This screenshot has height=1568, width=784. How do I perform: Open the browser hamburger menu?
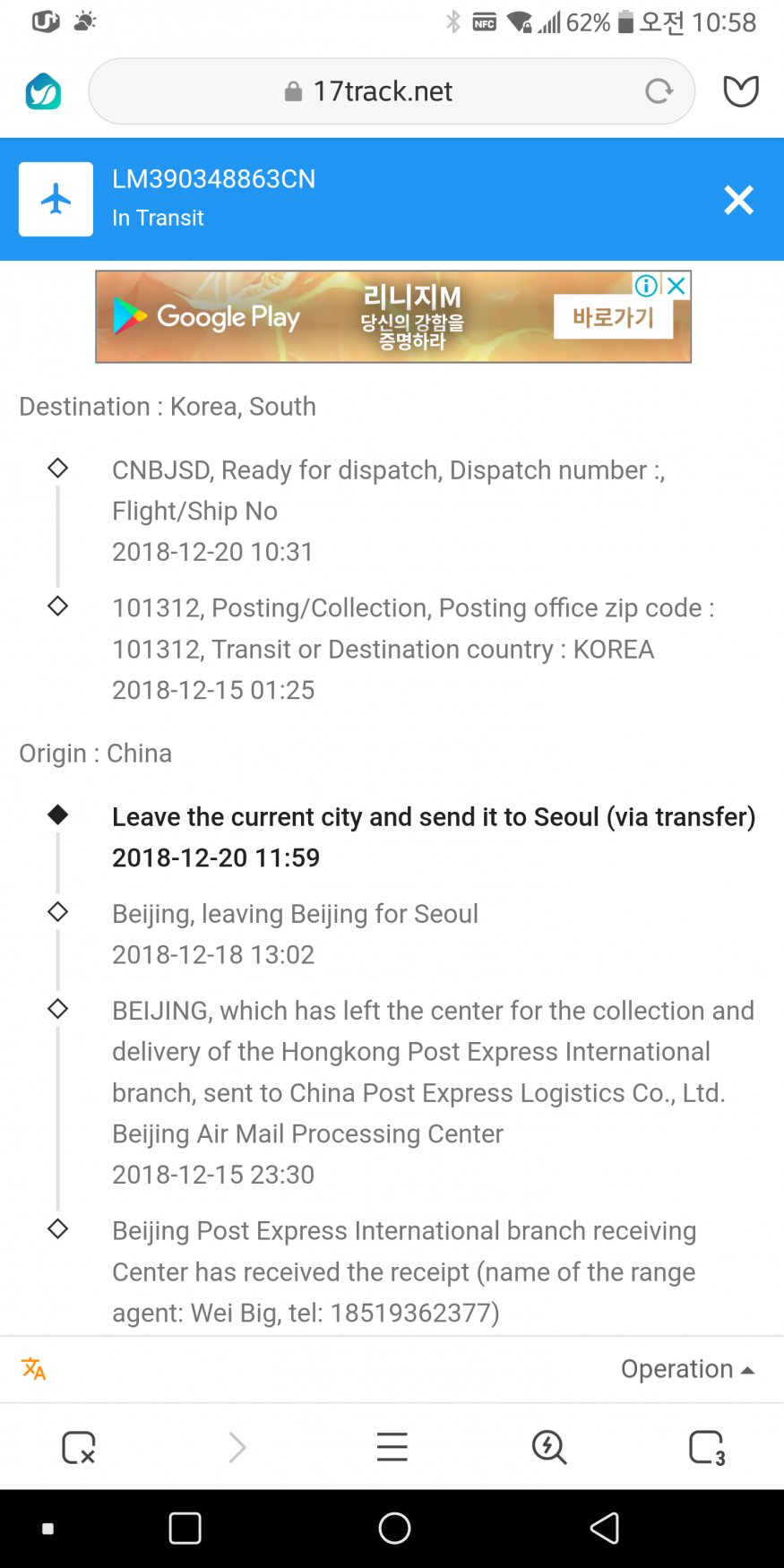point(392,1447)
